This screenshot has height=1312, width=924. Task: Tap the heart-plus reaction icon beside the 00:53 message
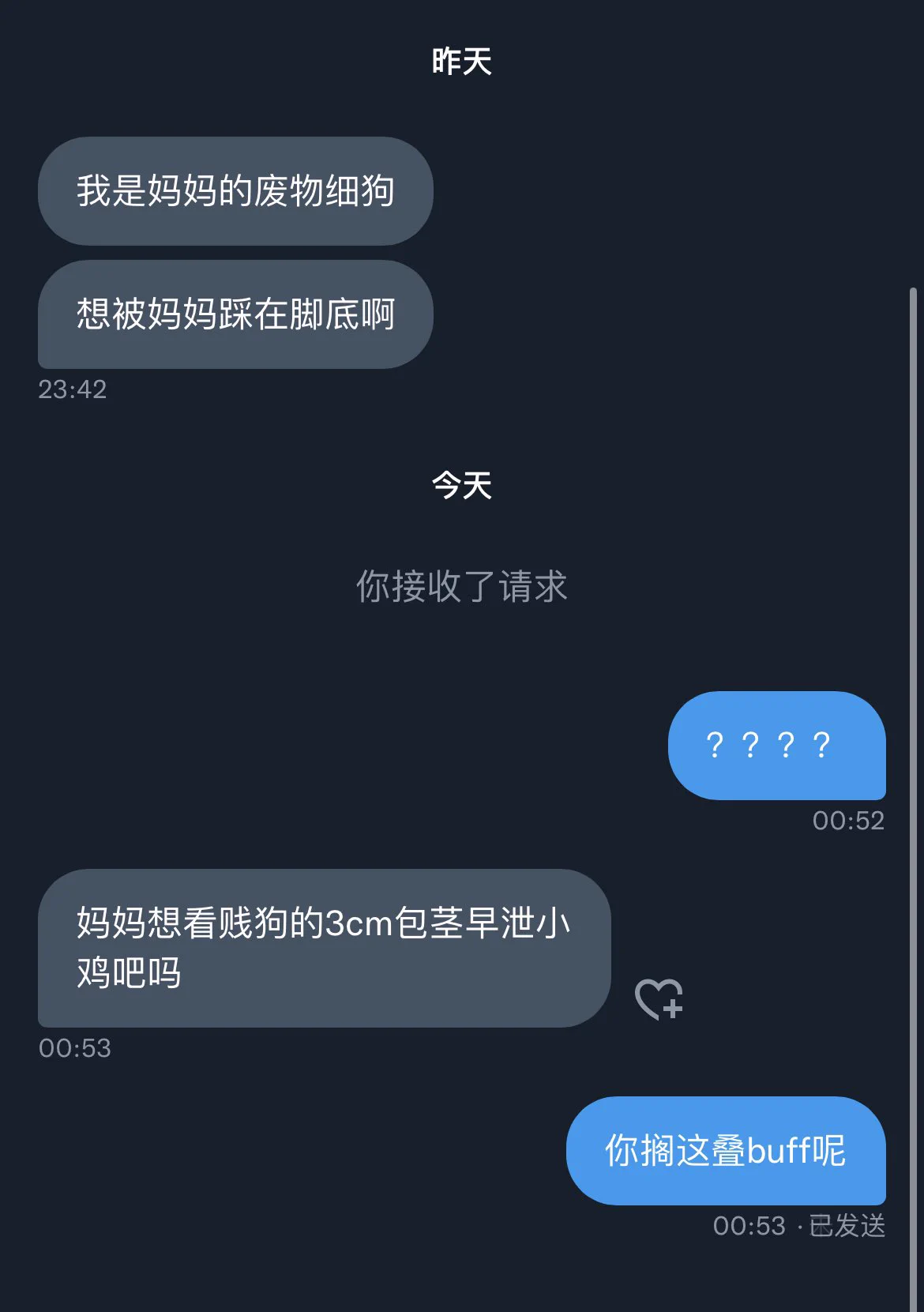(659, 999)
